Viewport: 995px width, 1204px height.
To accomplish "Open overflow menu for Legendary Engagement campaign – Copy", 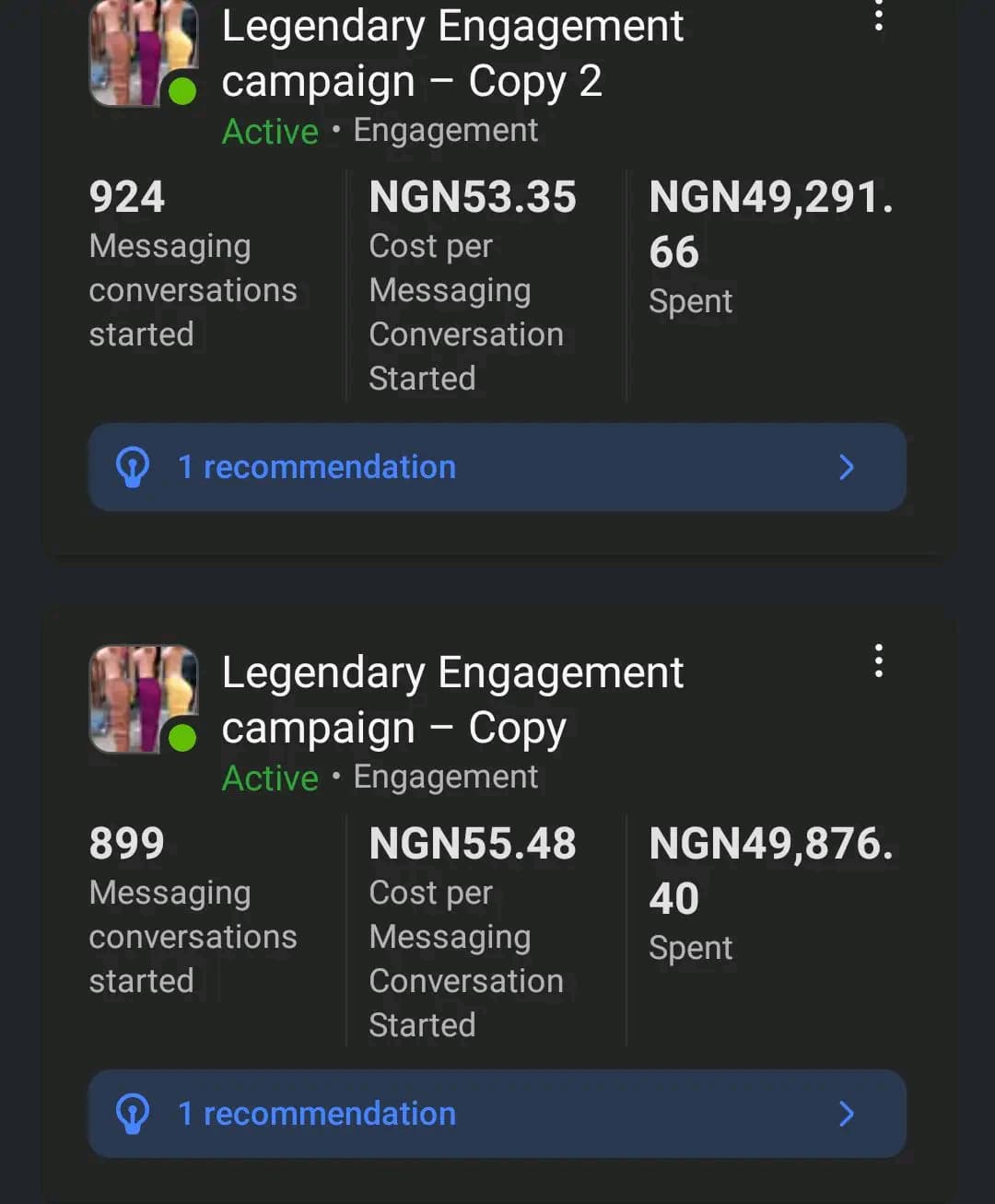I will [878, 661].
